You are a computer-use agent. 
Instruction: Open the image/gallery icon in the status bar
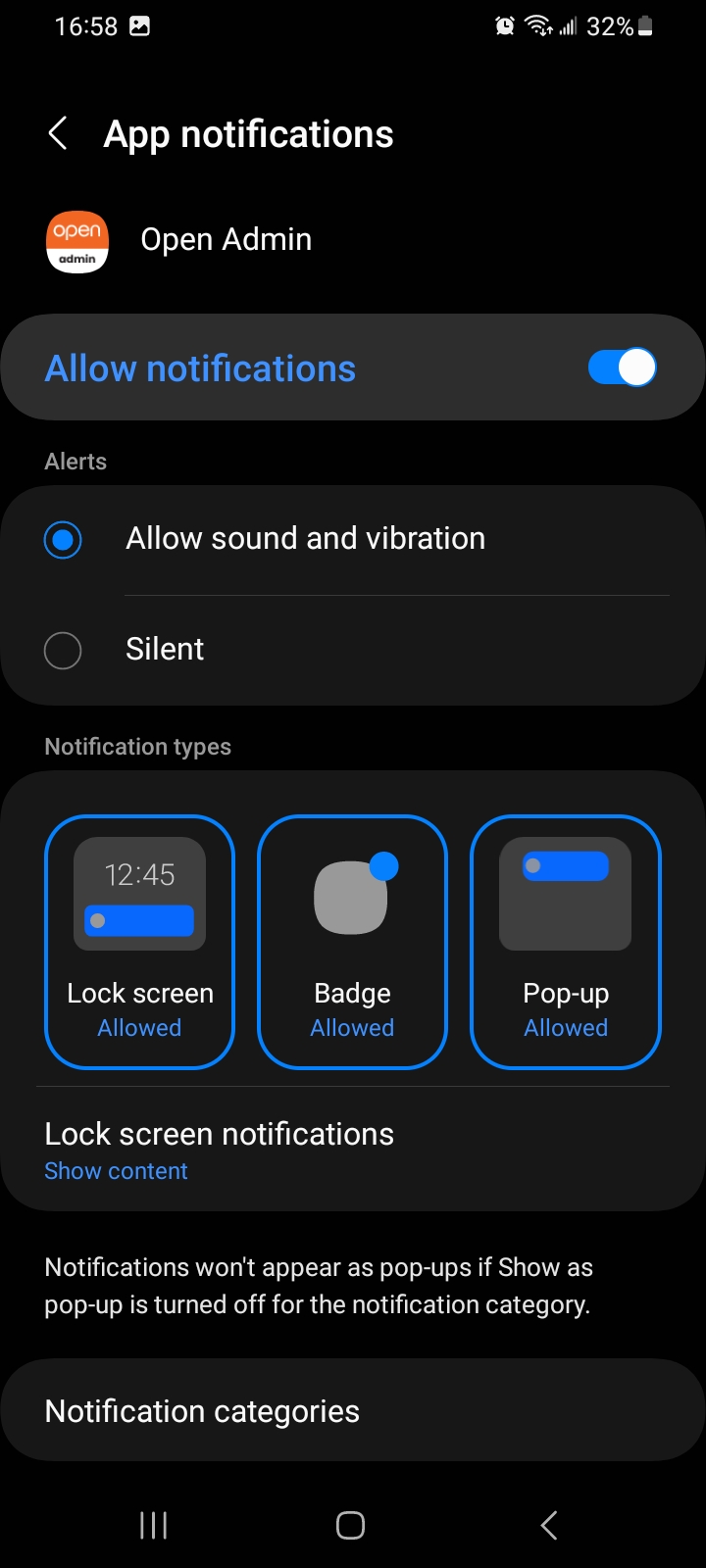pos(138,25)
